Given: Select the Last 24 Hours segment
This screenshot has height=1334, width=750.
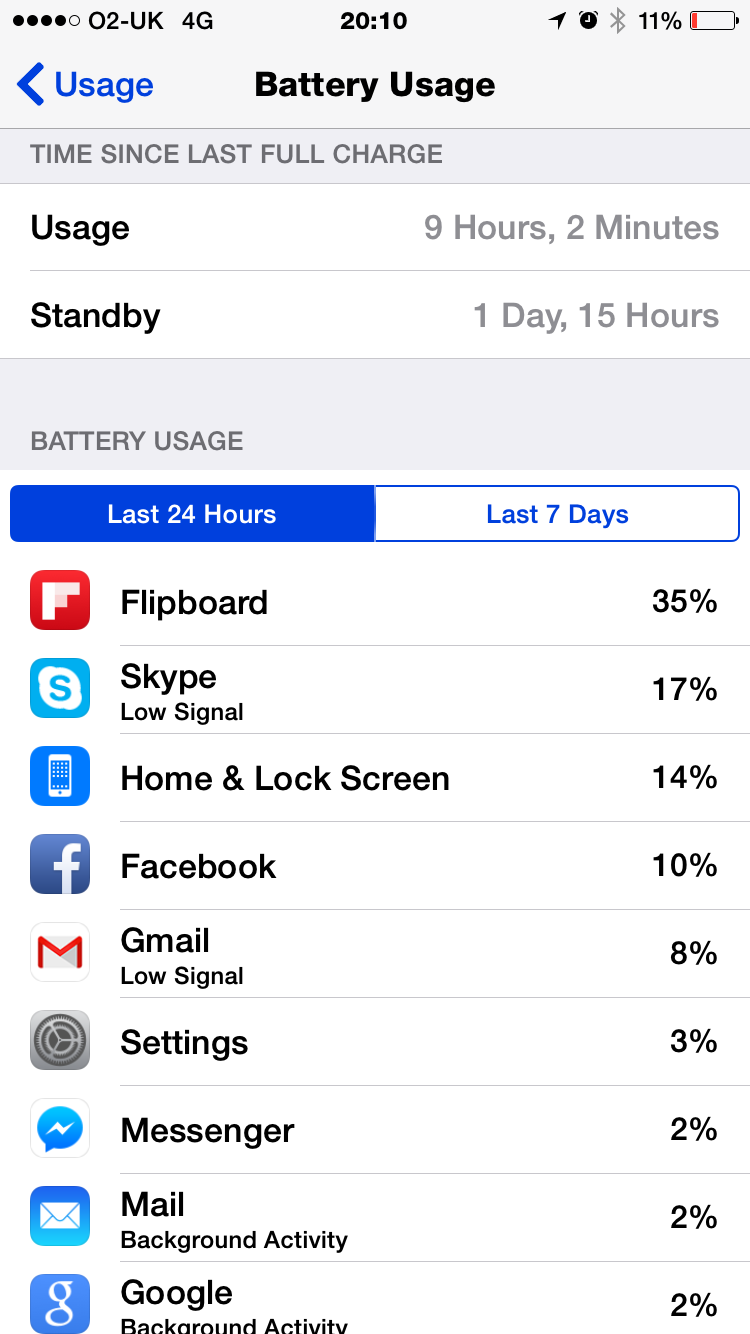Looking at the screenshot, I should pyautogui.click(x=192, y=514).
